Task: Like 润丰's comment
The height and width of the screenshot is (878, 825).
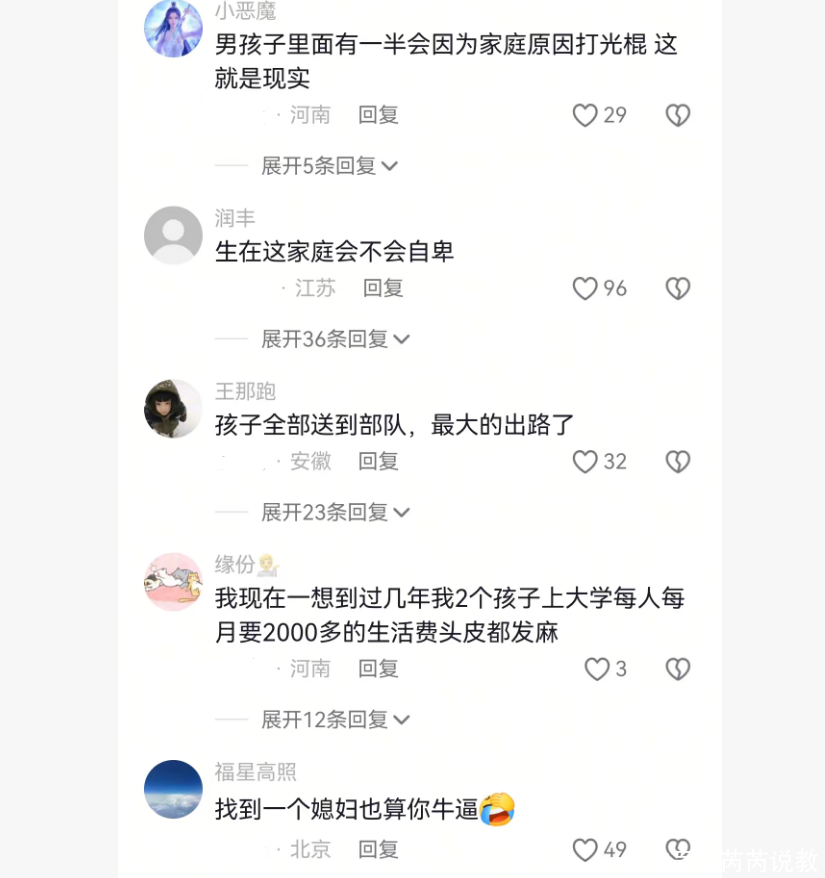Action: tap(585, 289)
